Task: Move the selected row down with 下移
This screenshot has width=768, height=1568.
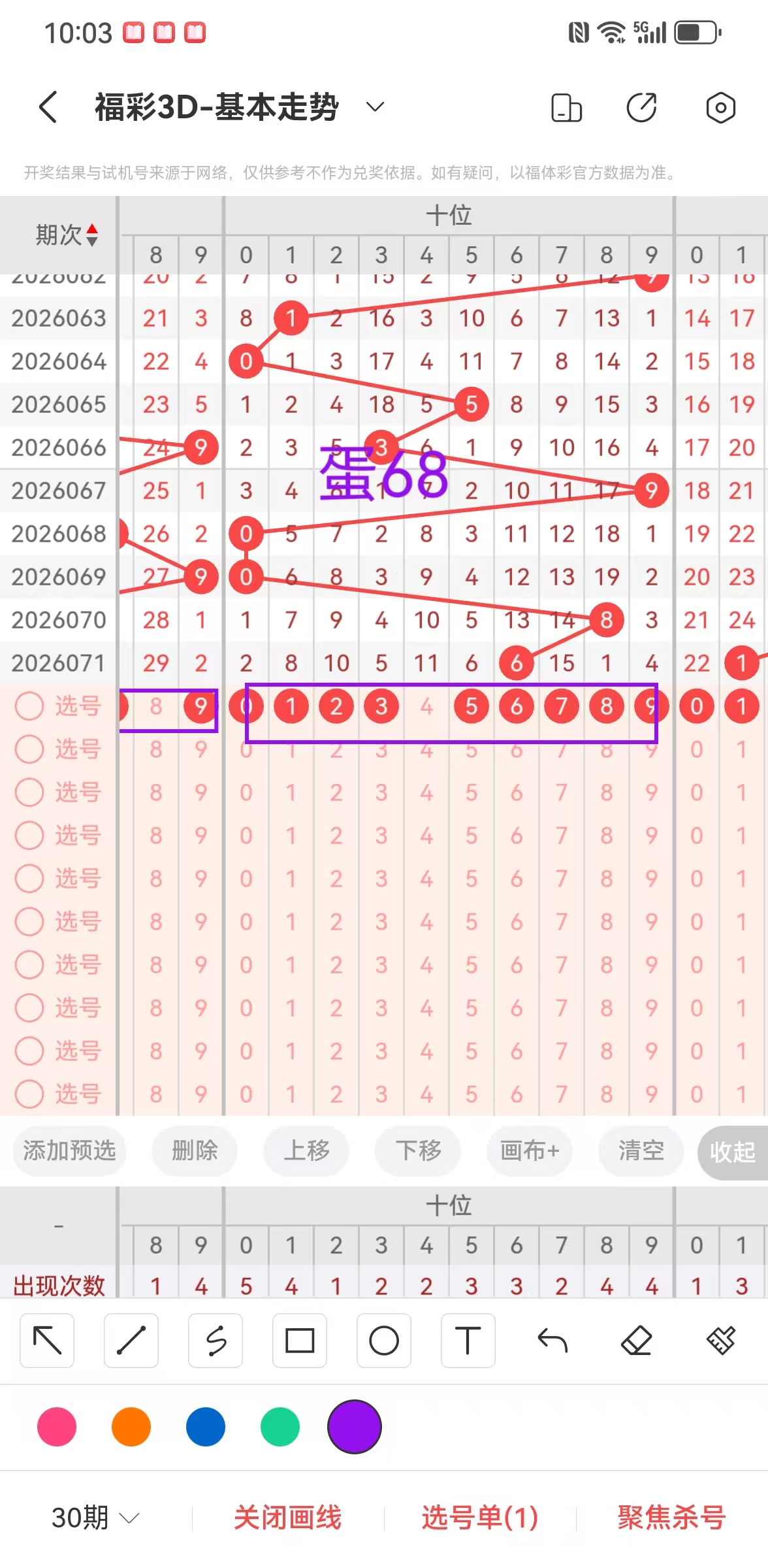Action: pos(418,1151)
